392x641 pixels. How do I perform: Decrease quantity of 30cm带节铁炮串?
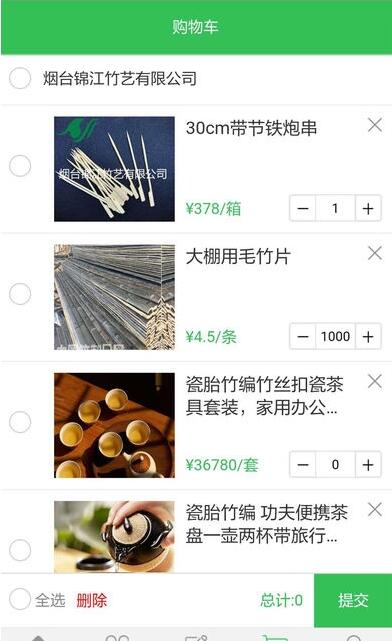click(303, 208)
